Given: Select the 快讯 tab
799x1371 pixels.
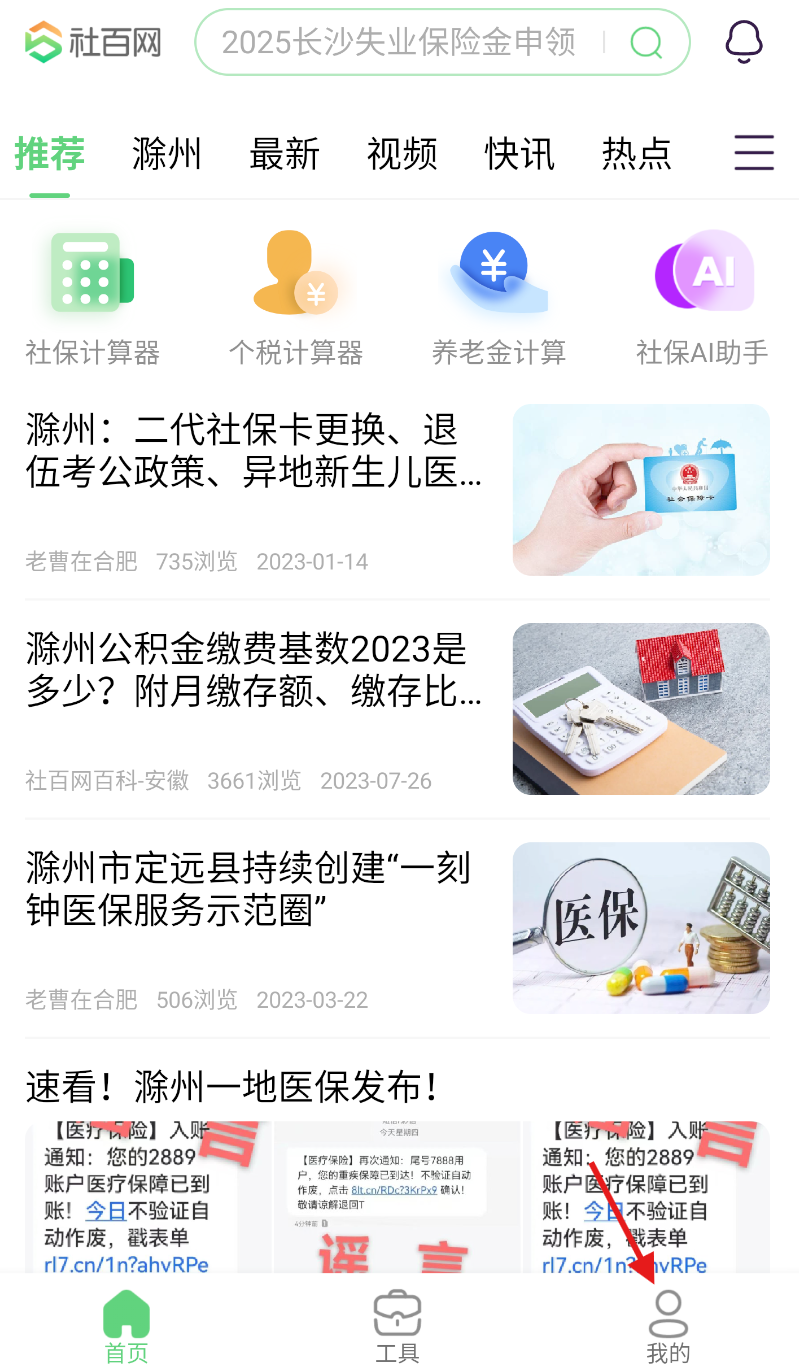Looking at the screenshot, I should tap(519, 154).
